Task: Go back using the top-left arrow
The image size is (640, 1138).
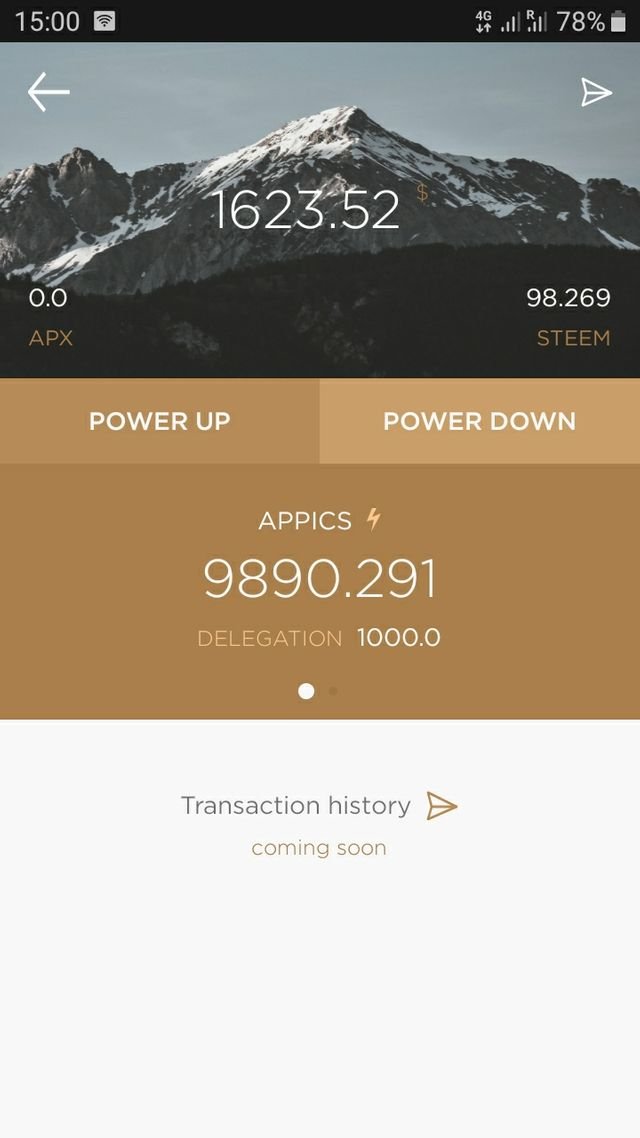Action: pyautogui.click(x=48, y=93)
